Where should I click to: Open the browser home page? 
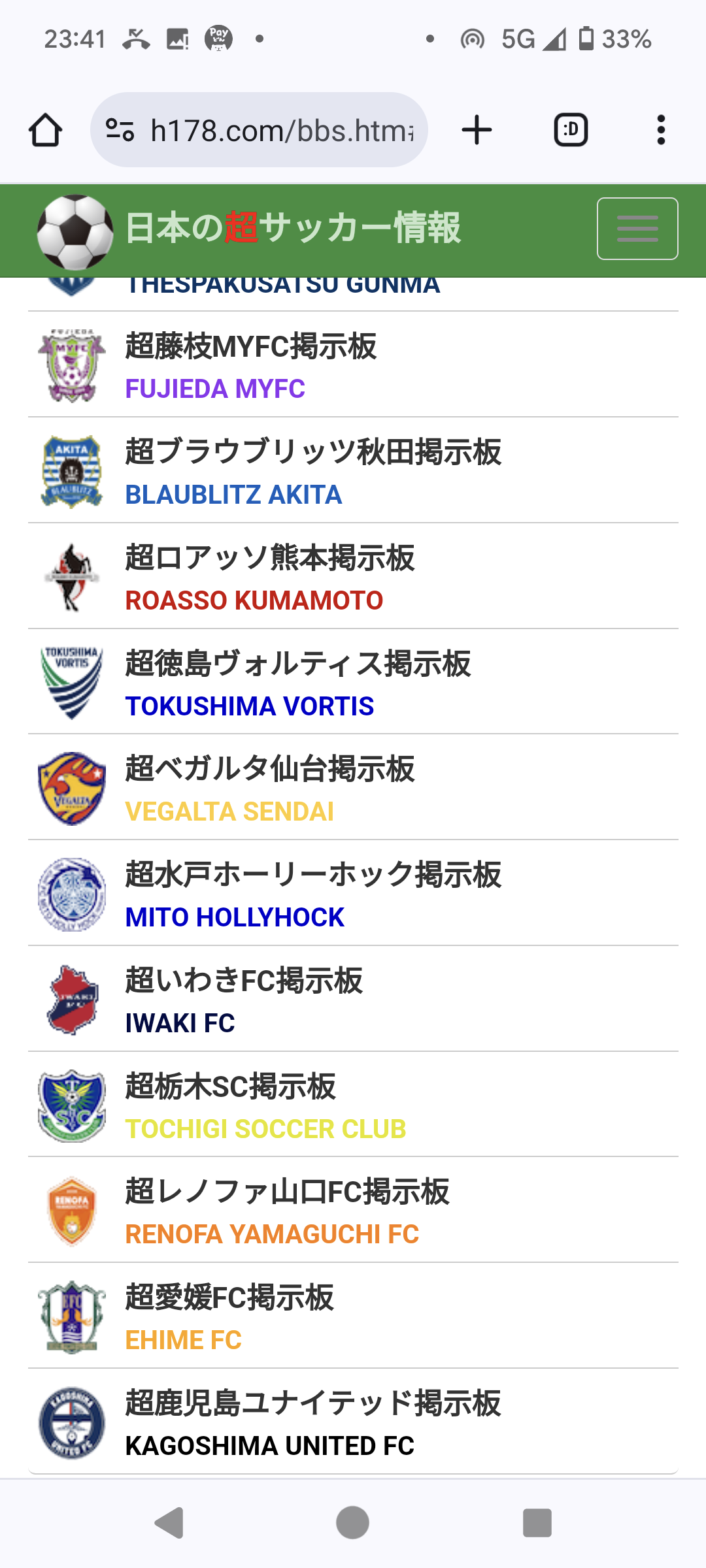(45, 130)
